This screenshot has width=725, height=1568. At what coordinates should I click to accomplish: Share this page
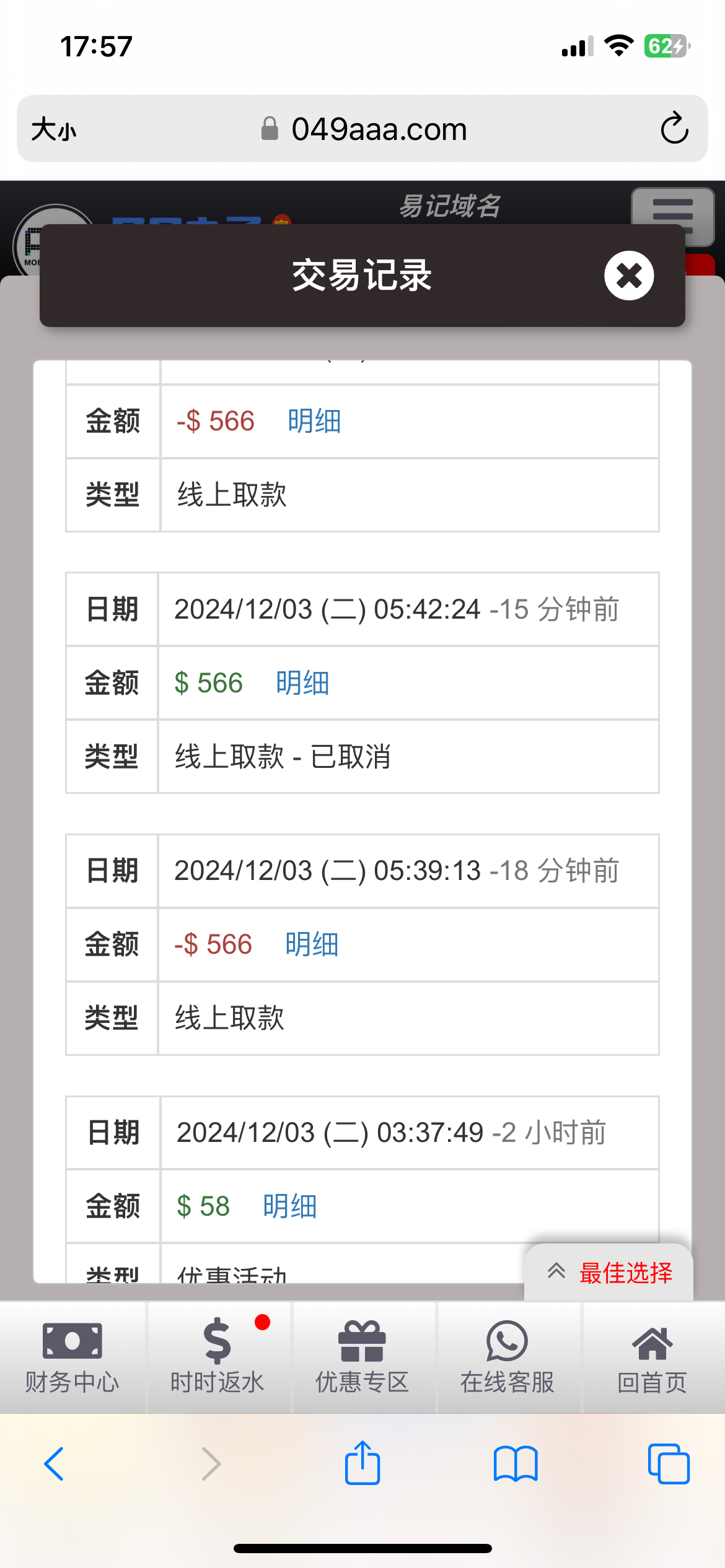click(362, 1463)
